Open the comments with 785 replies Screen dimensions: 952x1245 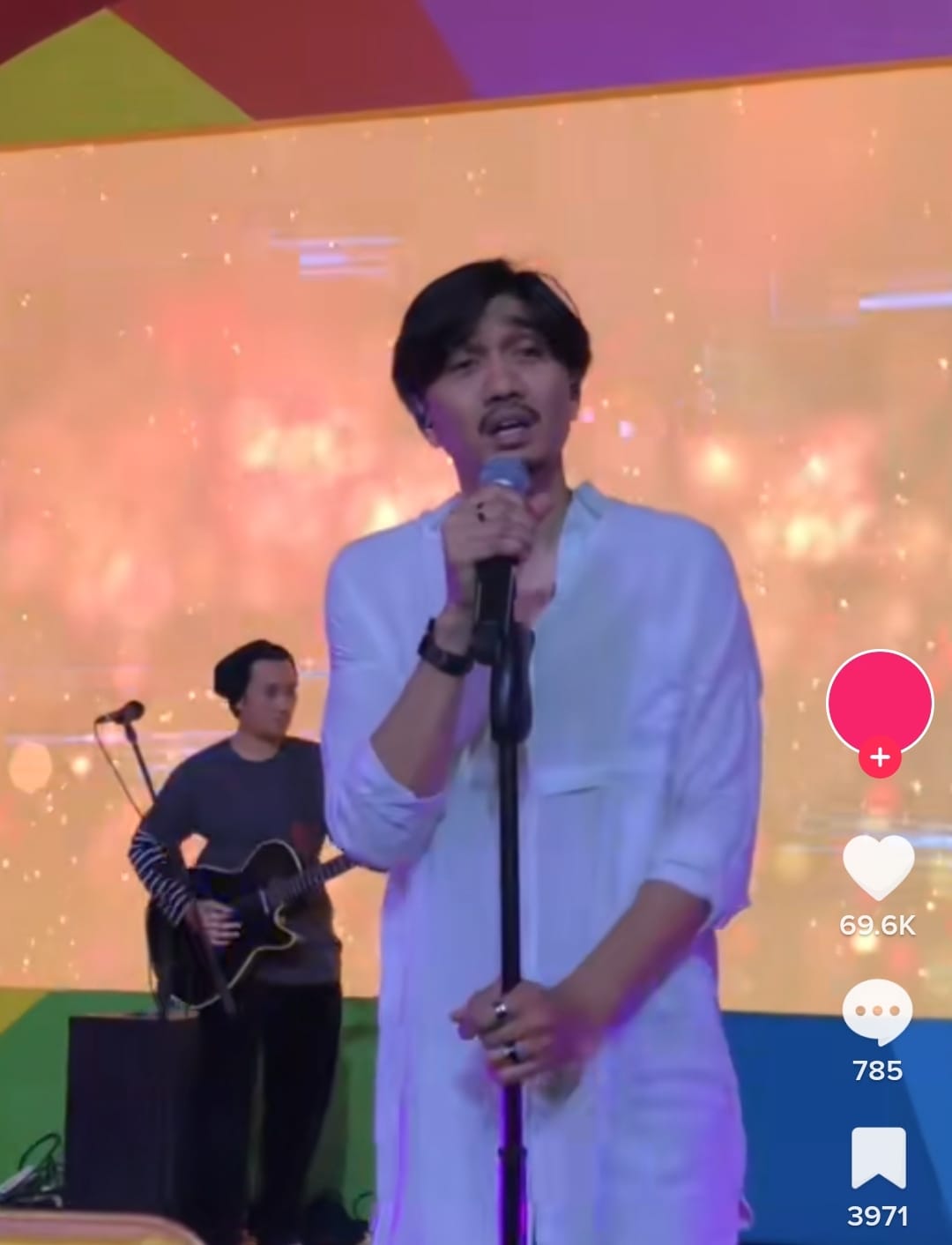coord(877,1012)
